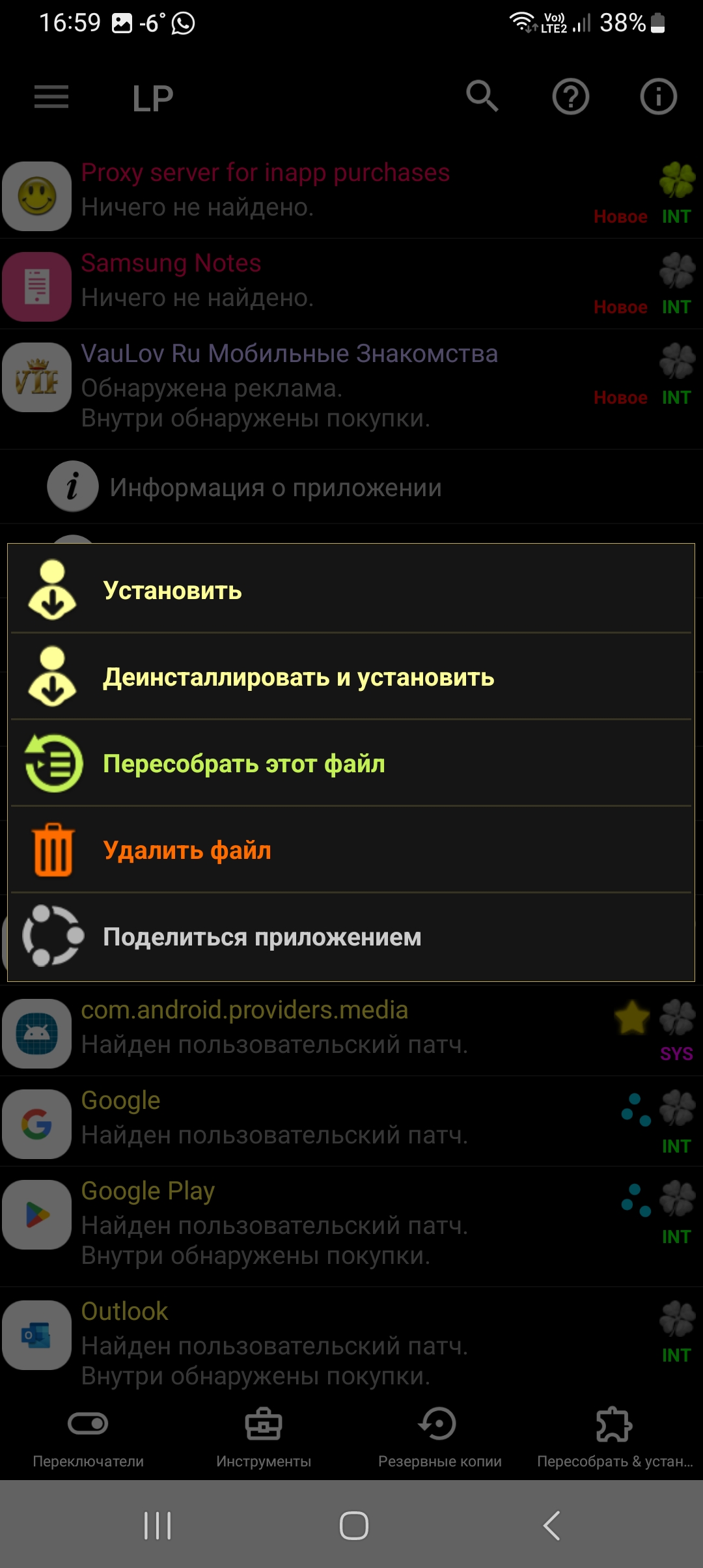Open the Samsung Notes entry

351,284
